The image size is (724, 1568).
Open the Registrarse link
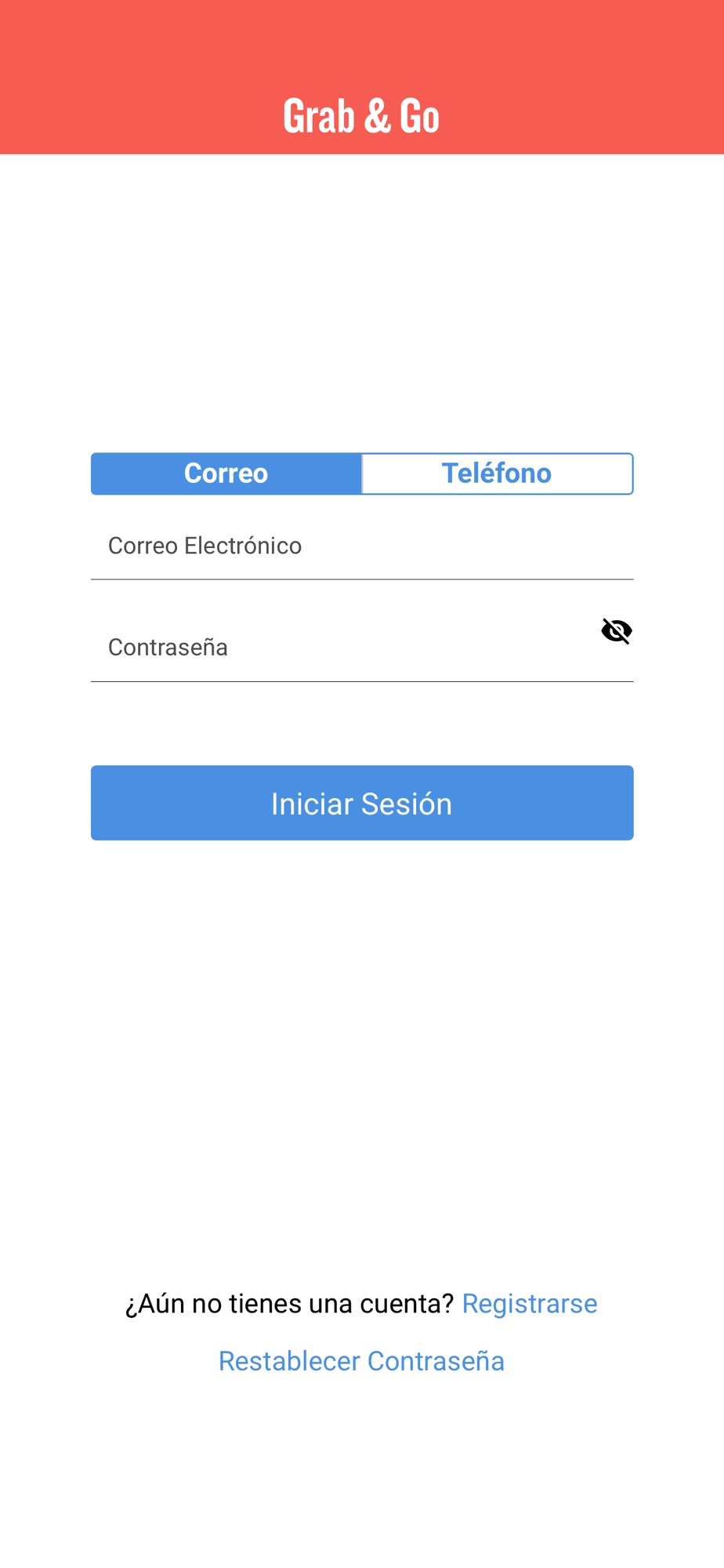click(530, 1304)
